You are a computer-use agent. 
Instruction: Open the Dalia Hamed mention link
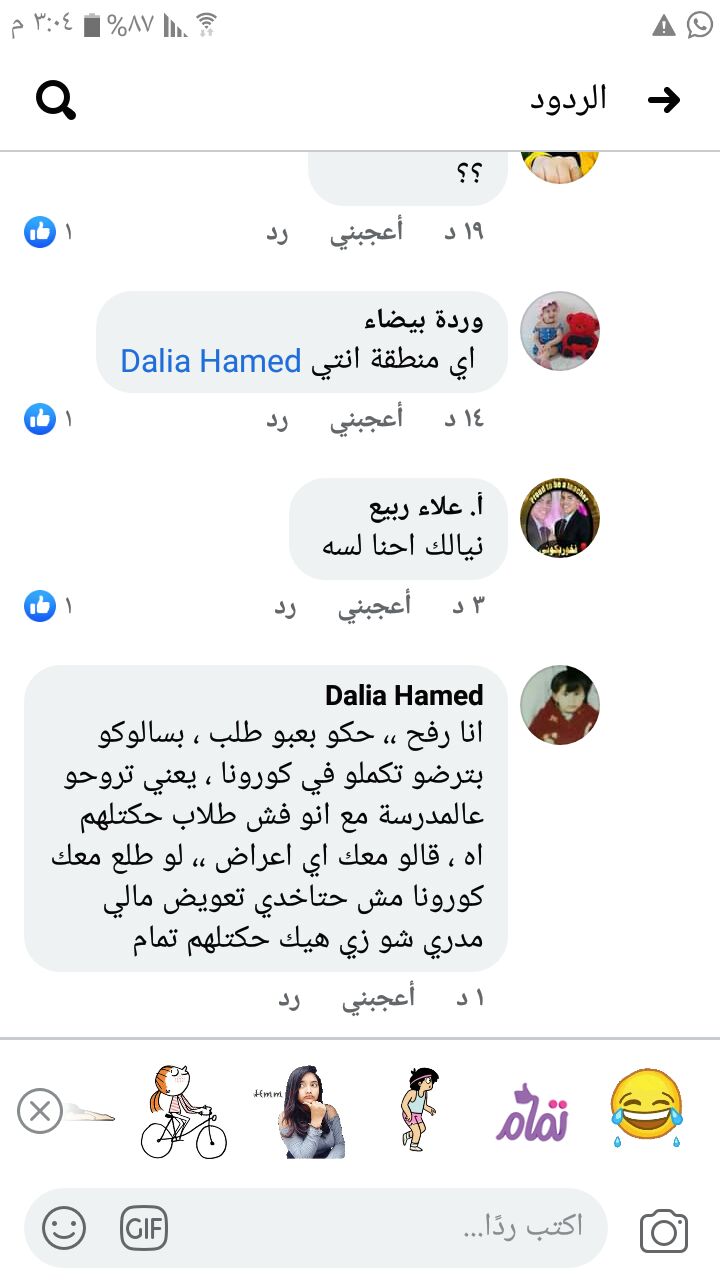point(210,361)
